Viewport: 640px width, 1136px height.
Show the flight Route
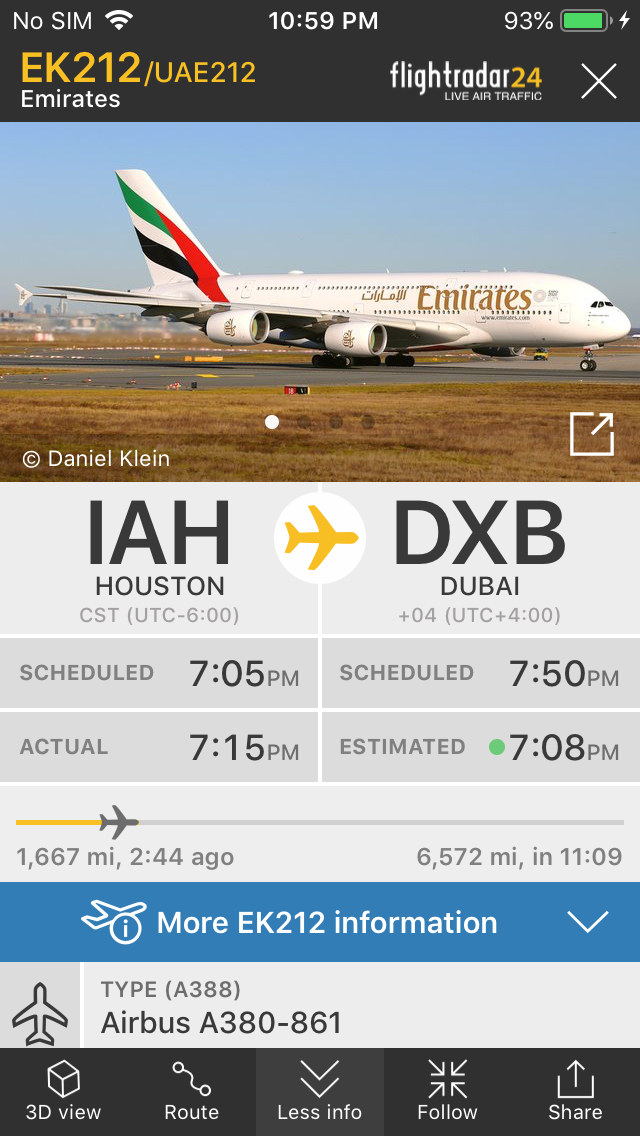[x=191, y=1092]
